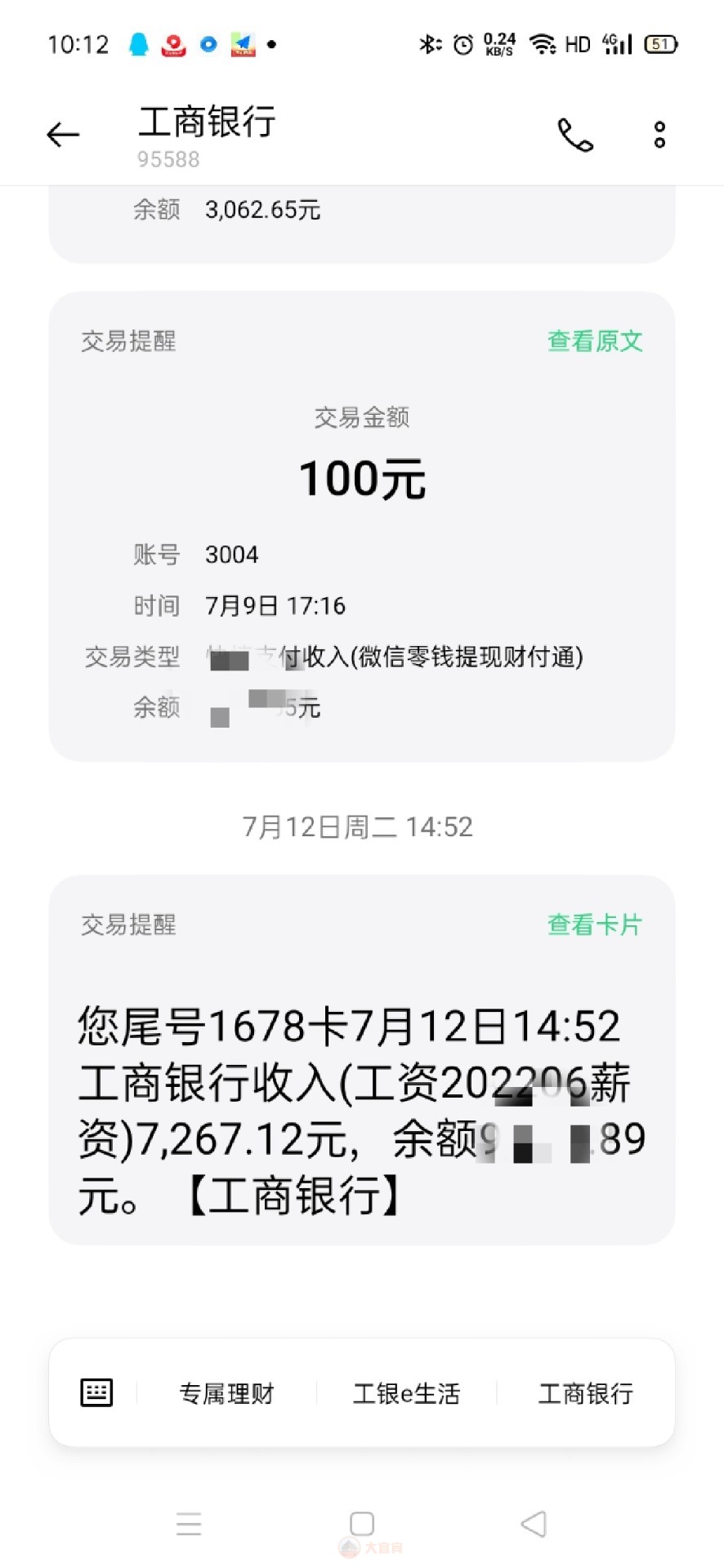Viewport: 724px width, 1568px height.
Task: Open the 工银e生活 menu
Action: pyautogui.click(x=406, y=1393)
